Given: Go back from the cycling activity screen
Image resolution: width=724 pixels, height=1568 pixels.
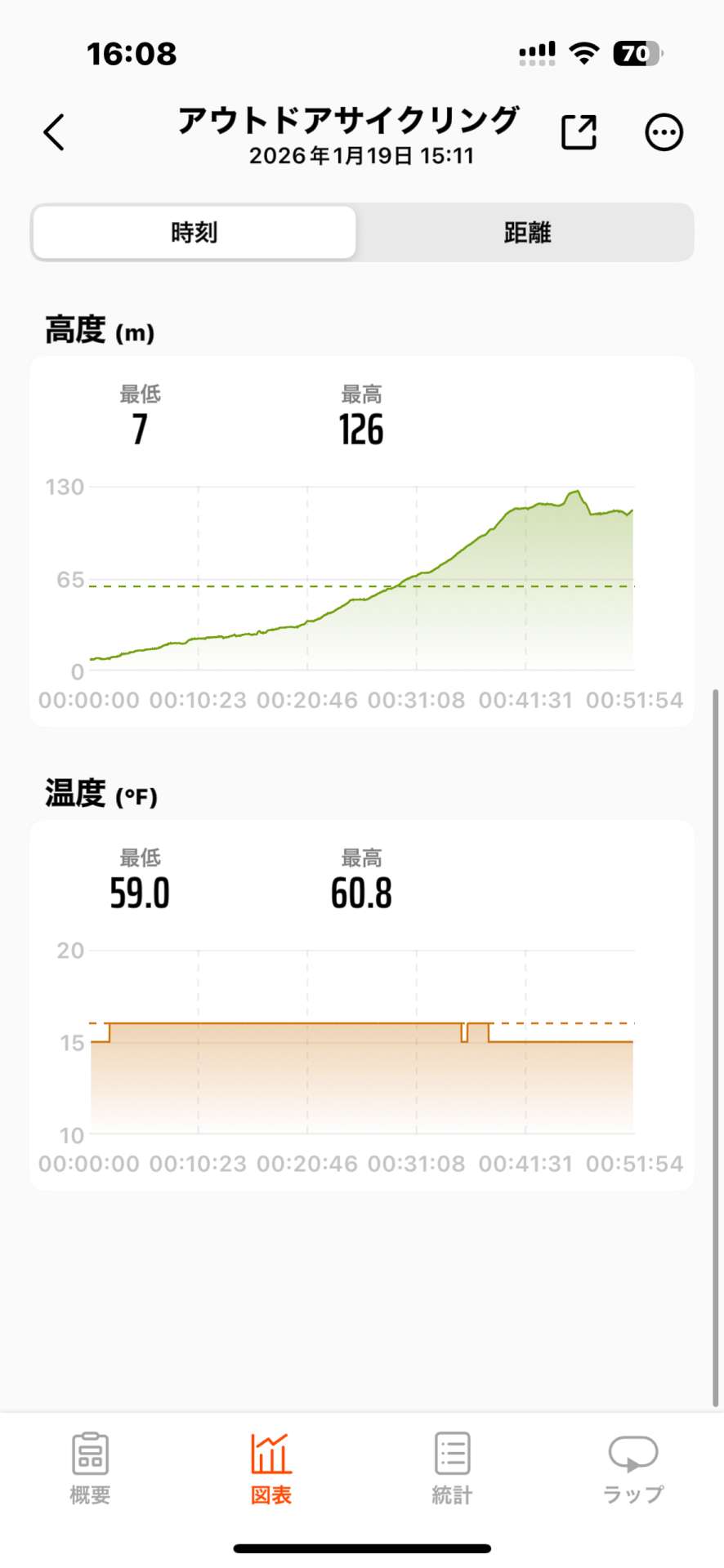Looking at the screenshot, I should click(54, 132).
